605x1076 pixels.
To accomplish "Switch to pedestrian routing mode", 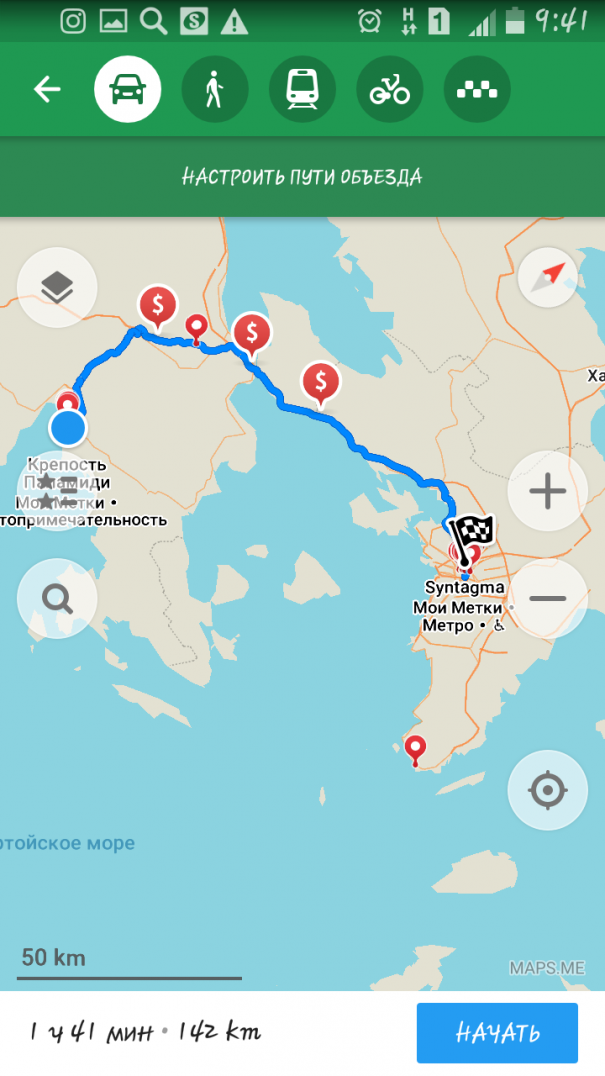I will point(214,90).
